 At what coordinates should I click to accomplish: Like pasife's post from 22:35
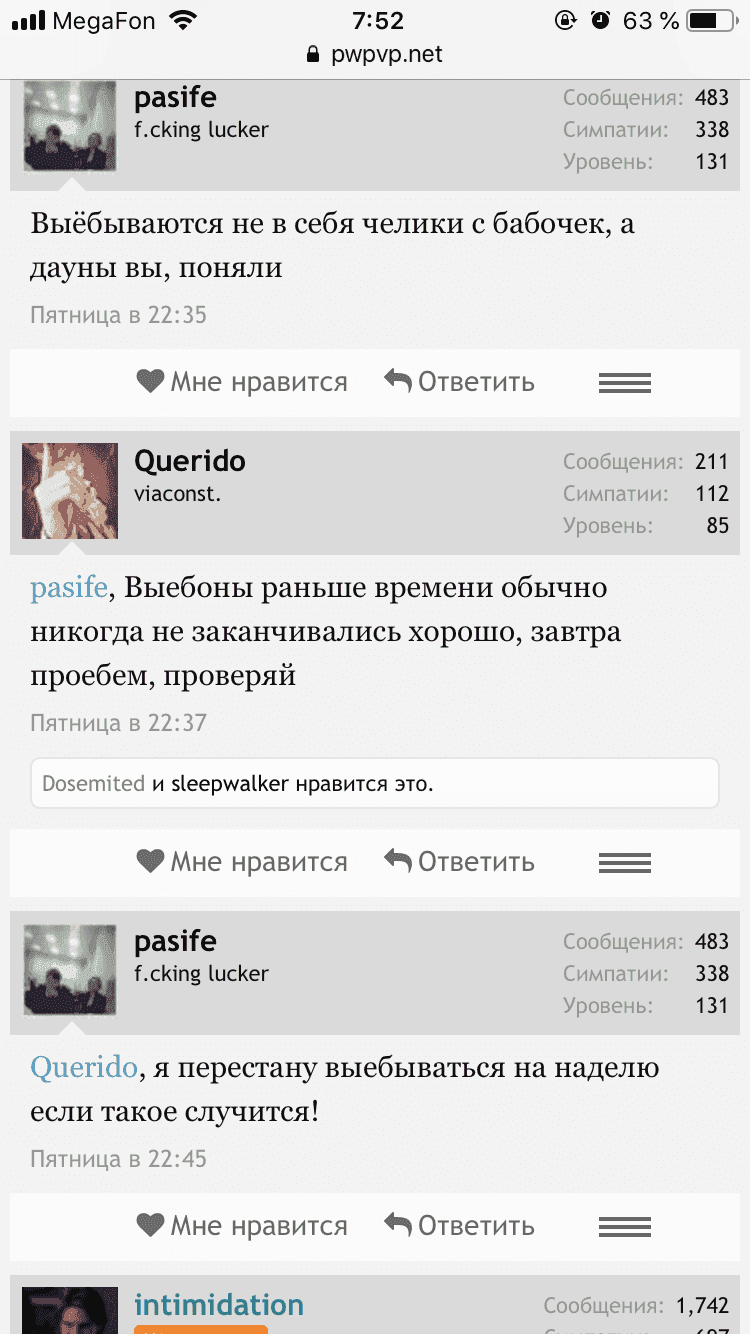pos(242,382)
